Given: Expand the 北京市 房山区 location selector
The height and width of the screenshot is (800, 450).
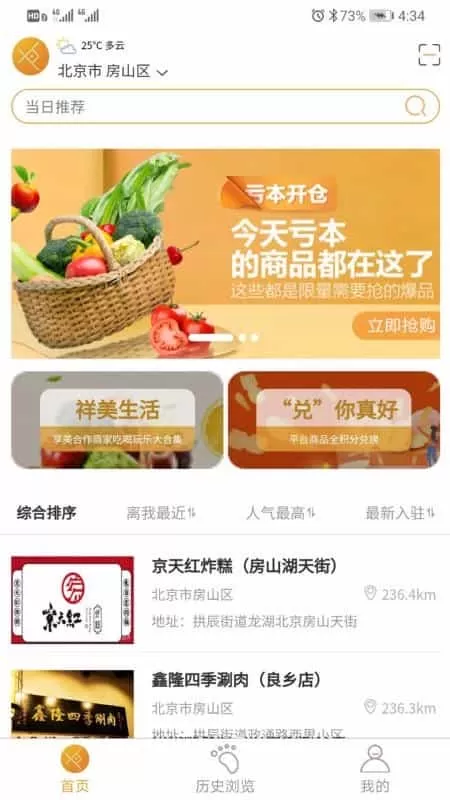Looking at the screenshot, I should [x=113, y=72].
